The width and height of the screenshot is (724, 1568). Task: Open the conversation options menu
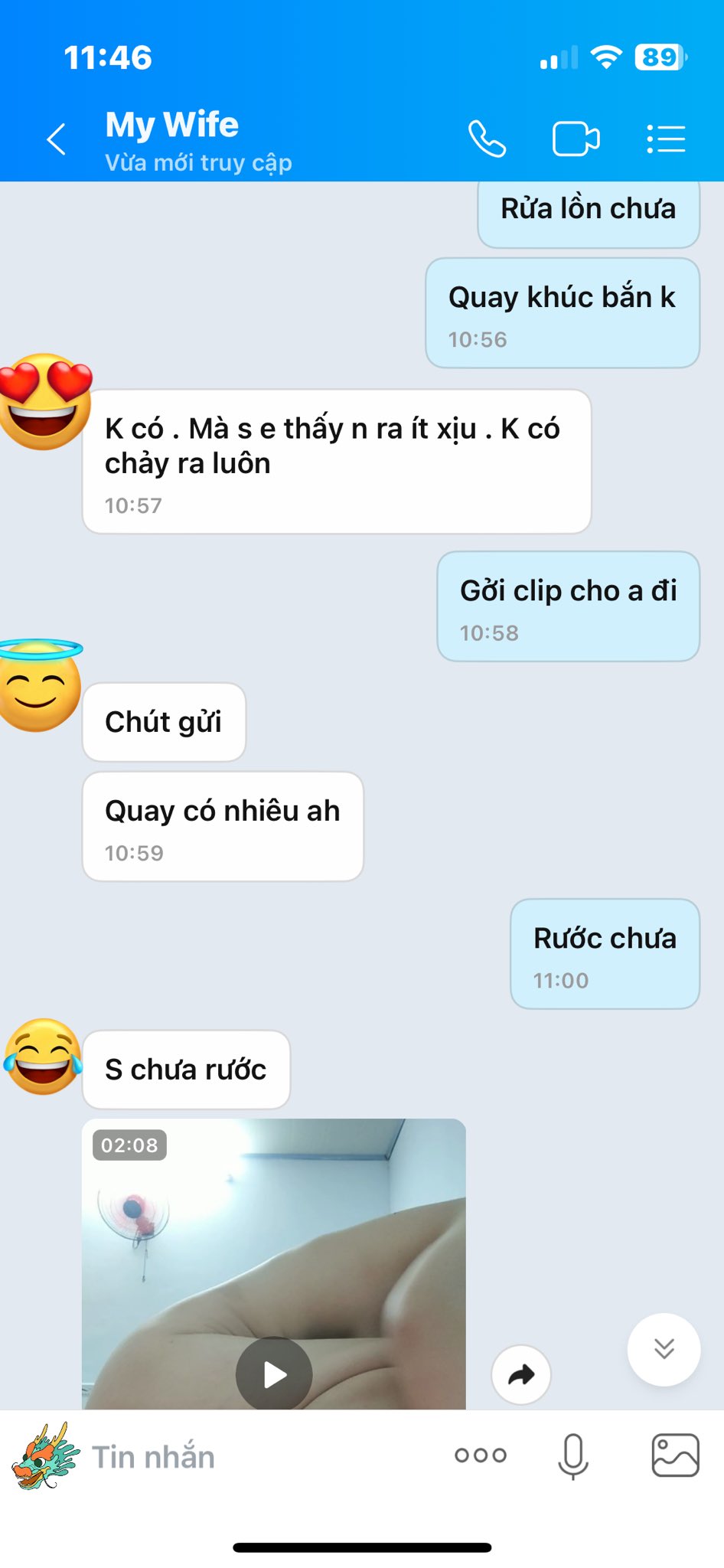pyautogui.click(x=665, y=139)
